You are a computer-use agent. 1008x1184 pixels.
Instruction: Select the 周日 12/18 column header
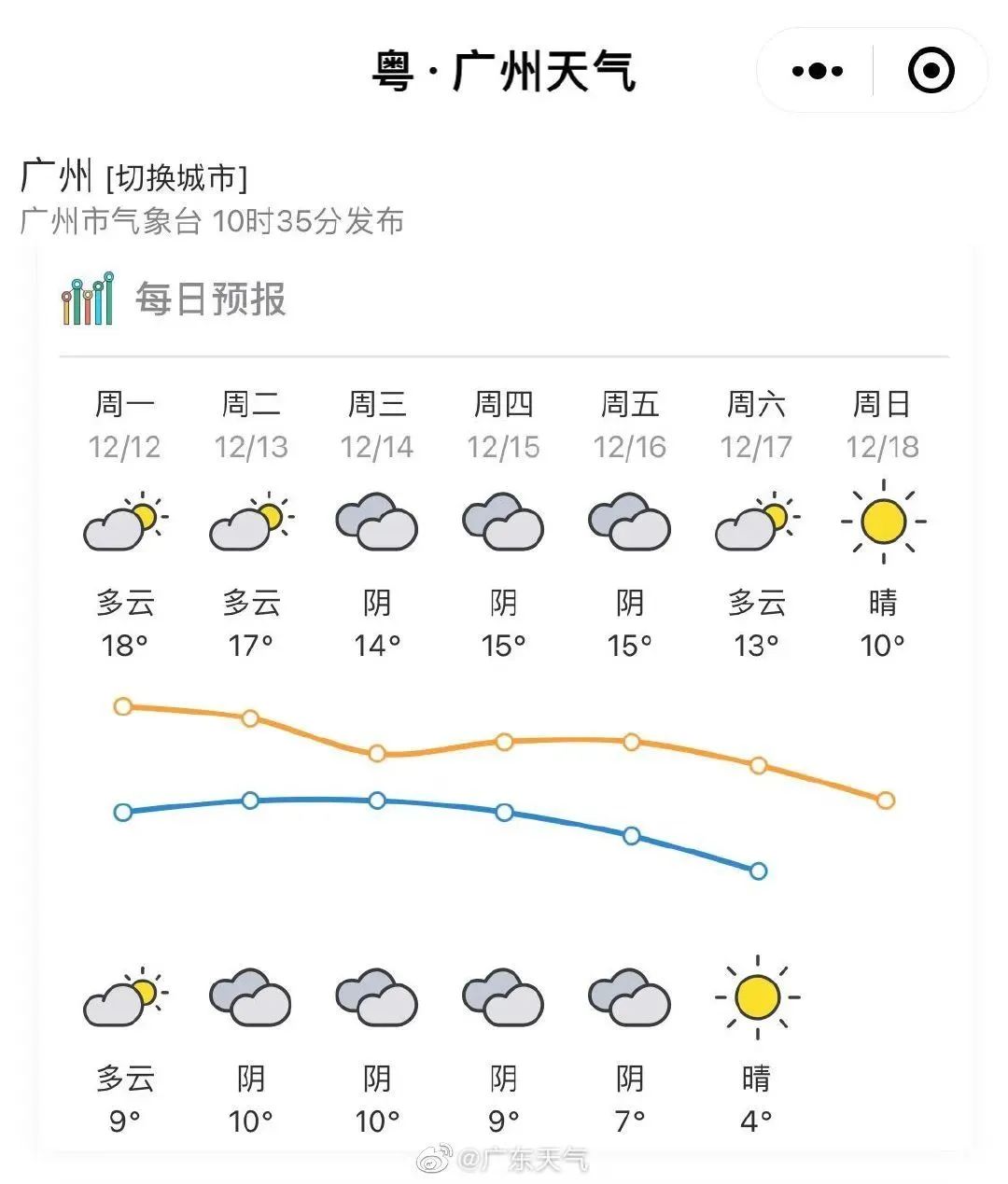[883, 425]
